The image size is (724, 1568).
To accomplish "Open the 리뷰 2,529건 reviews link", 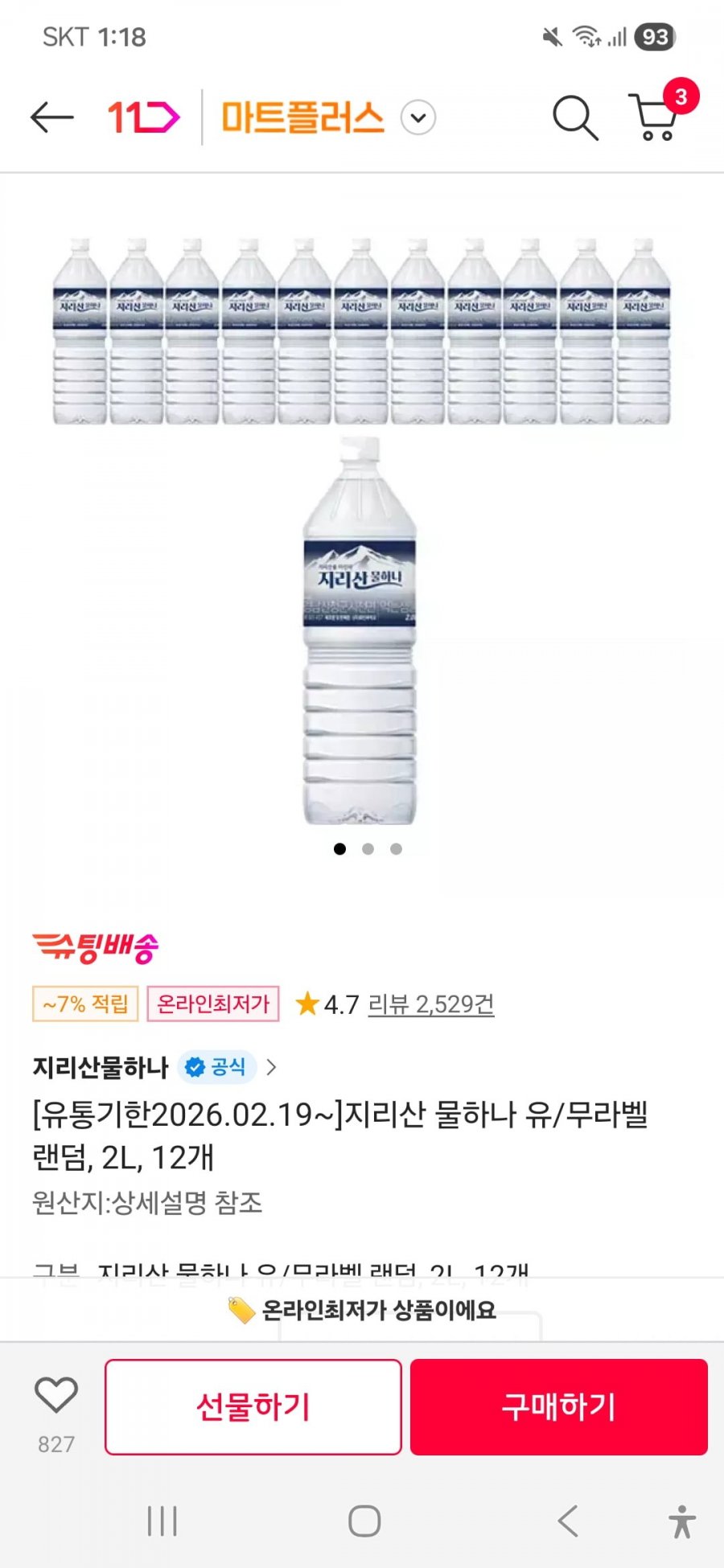I will click(431, 1004).
